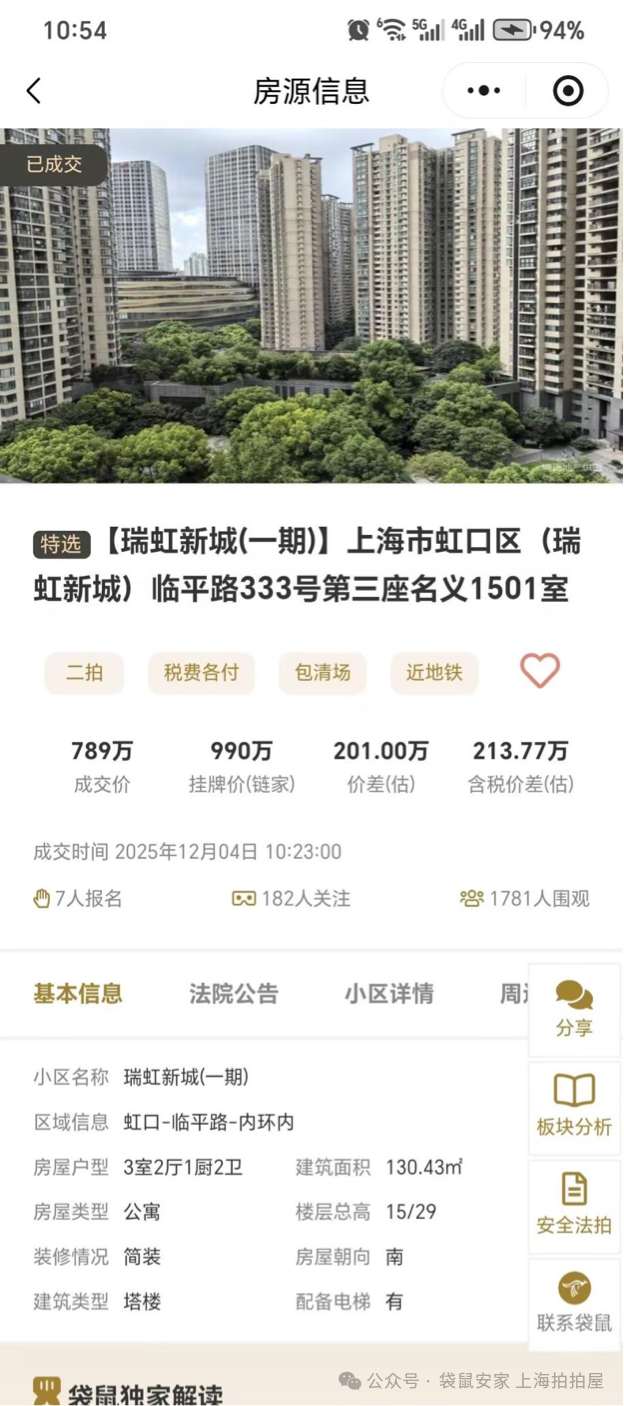Contact the agent via 联系袋鼠
The image size is (624, 1406).
[x=574, y=1302]
